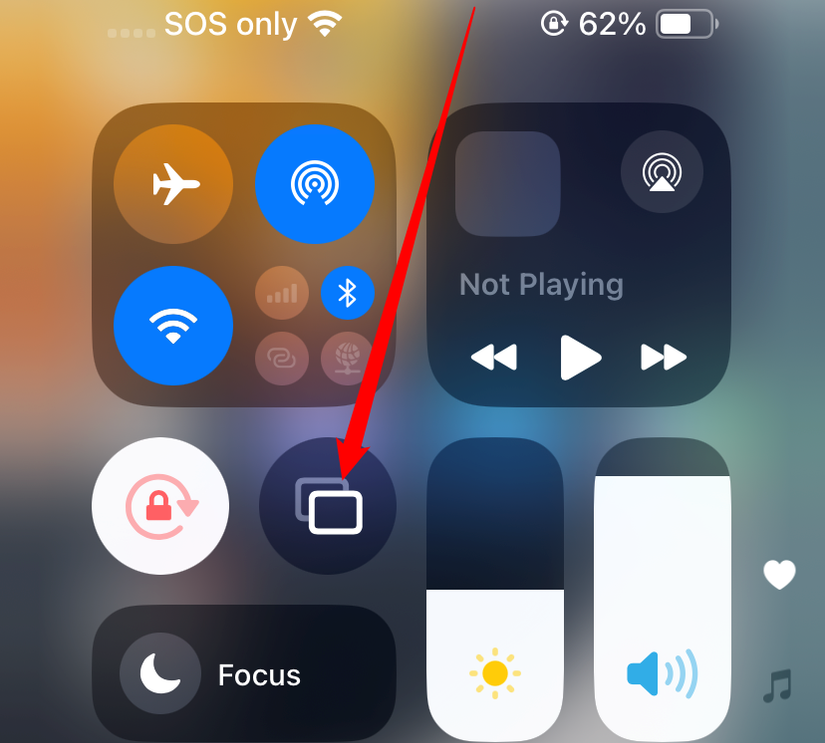Toggle cellular data
The image size is (825, 743).
tap(282, 293)
